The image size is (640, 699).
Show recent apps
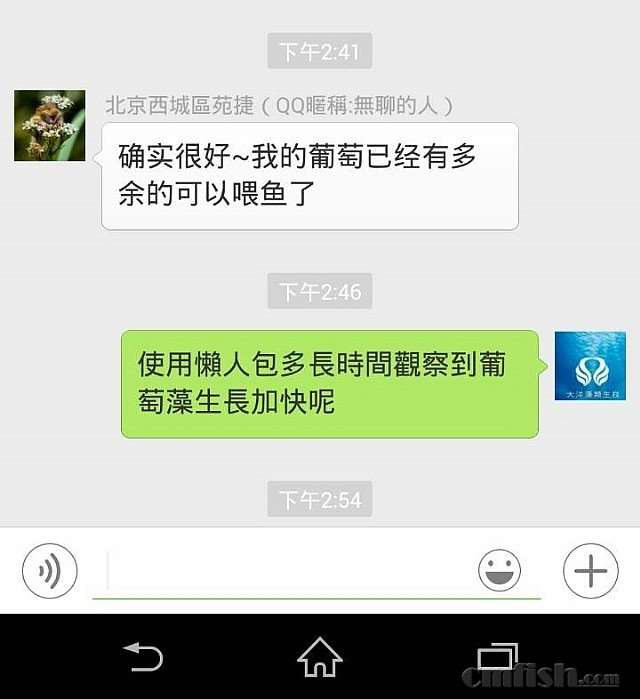(496, 657)
